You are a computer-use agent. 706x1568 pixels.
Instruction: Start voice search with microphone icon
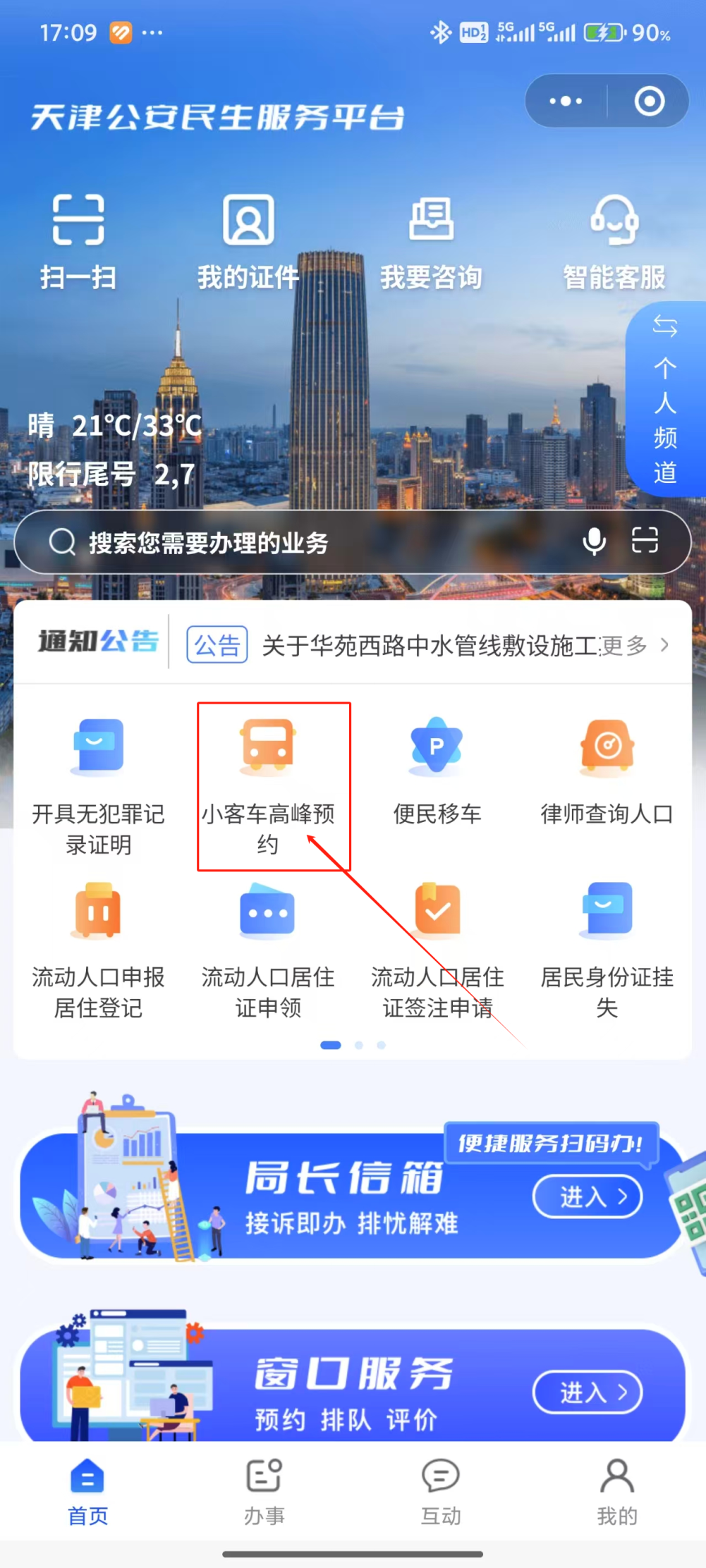594,541
